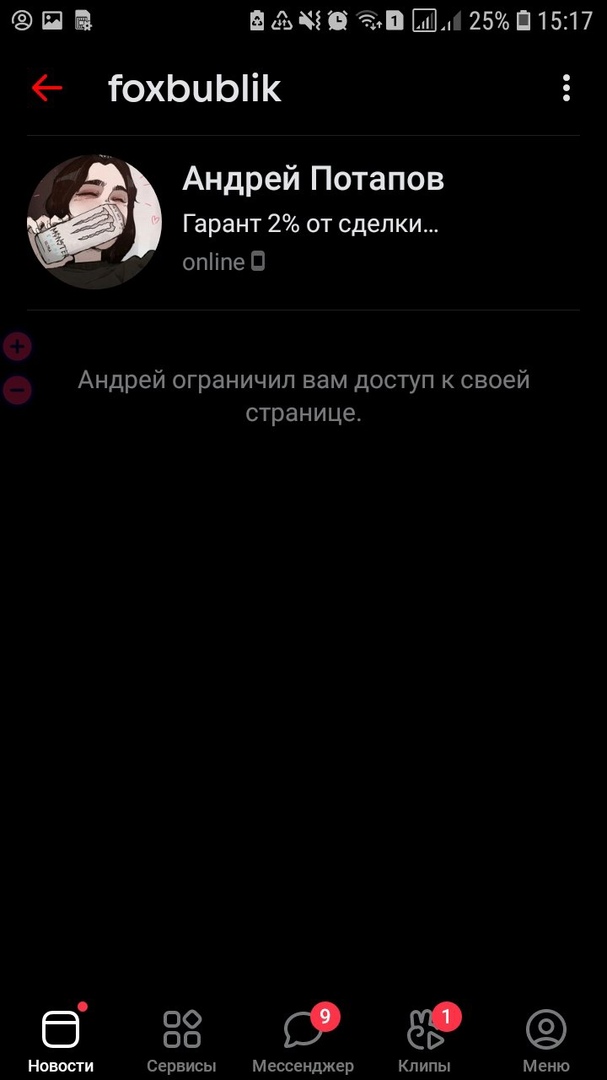This screenshot has height=1080, width=607.
Task: Switch to the Новости tab
Action: (60, 1040)
